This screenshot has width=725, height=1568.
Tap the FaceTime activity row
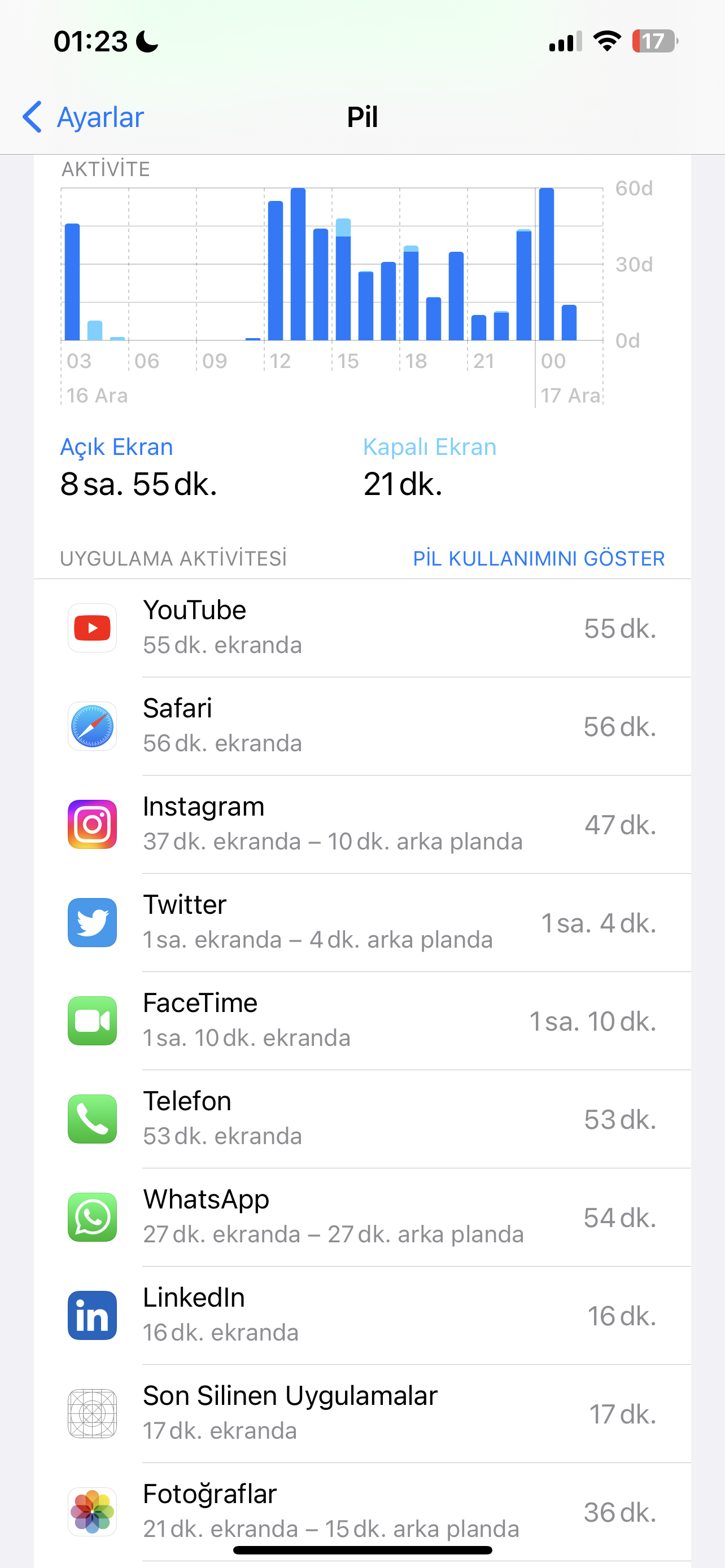362,1021
